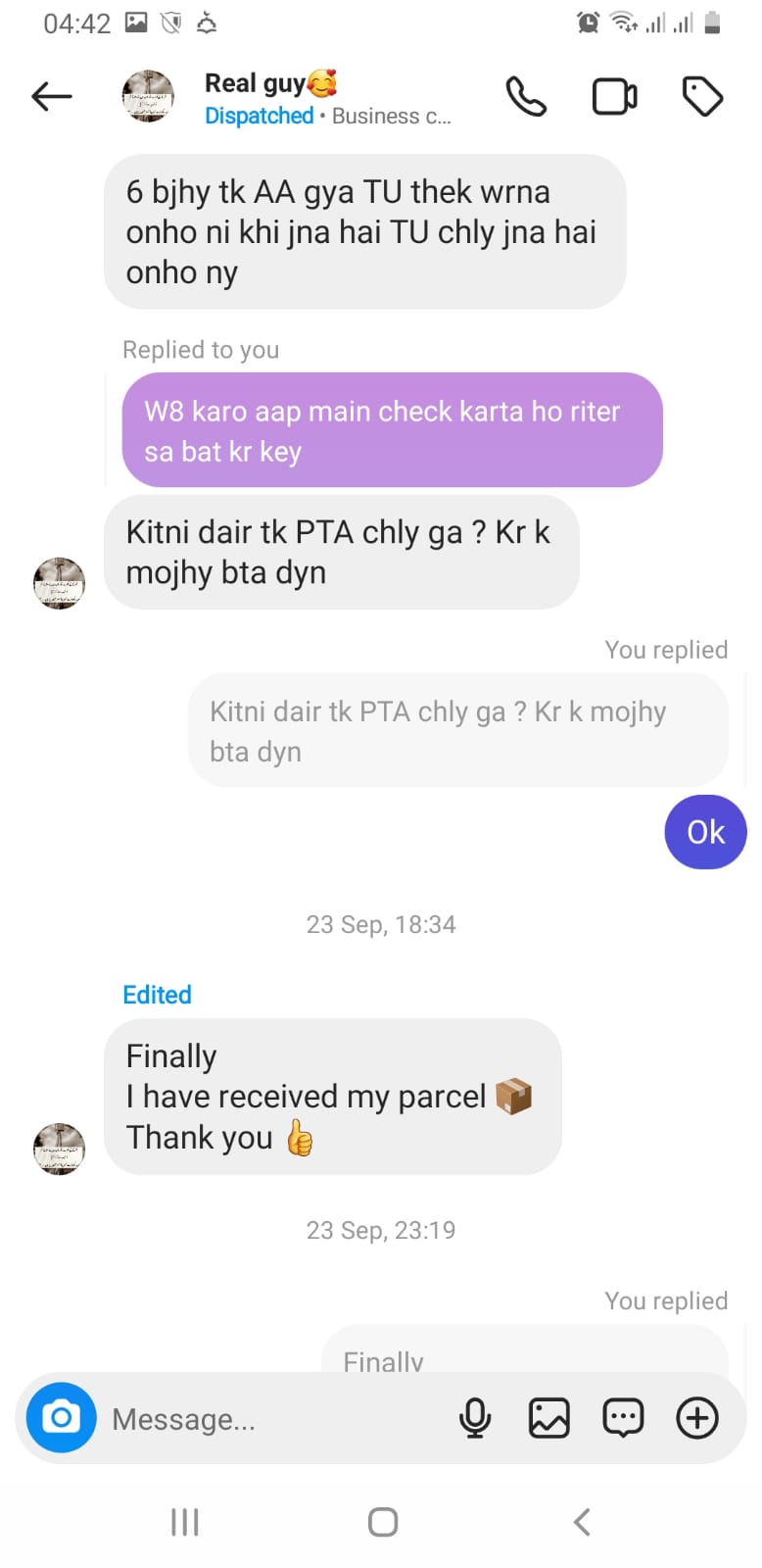Start a voice call with Real guy
This screenshot has width=762, height=1568.
(x=526, y=96)
